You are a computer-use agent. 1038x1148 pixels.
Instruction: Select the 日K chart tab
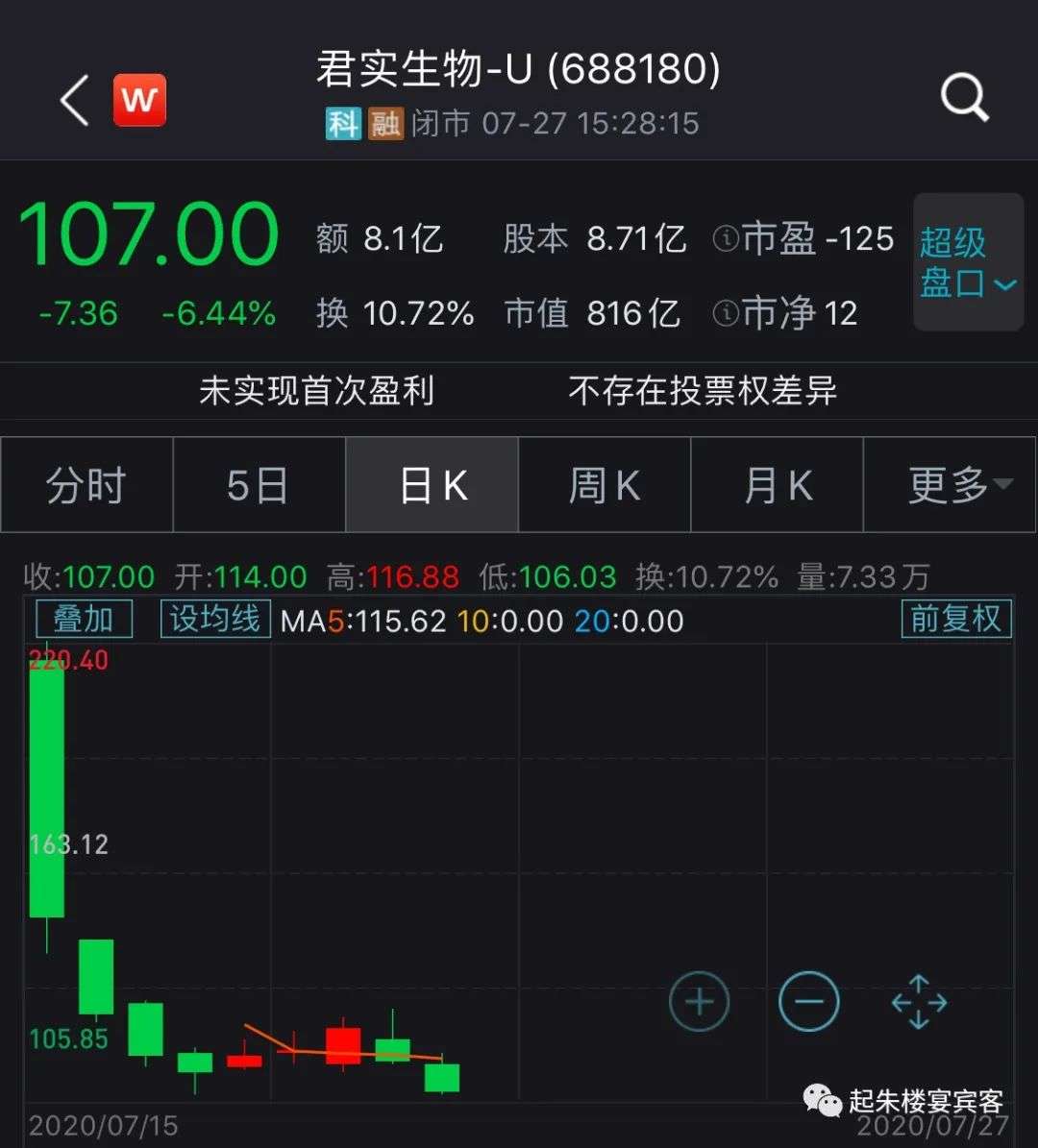click(432, 486)
